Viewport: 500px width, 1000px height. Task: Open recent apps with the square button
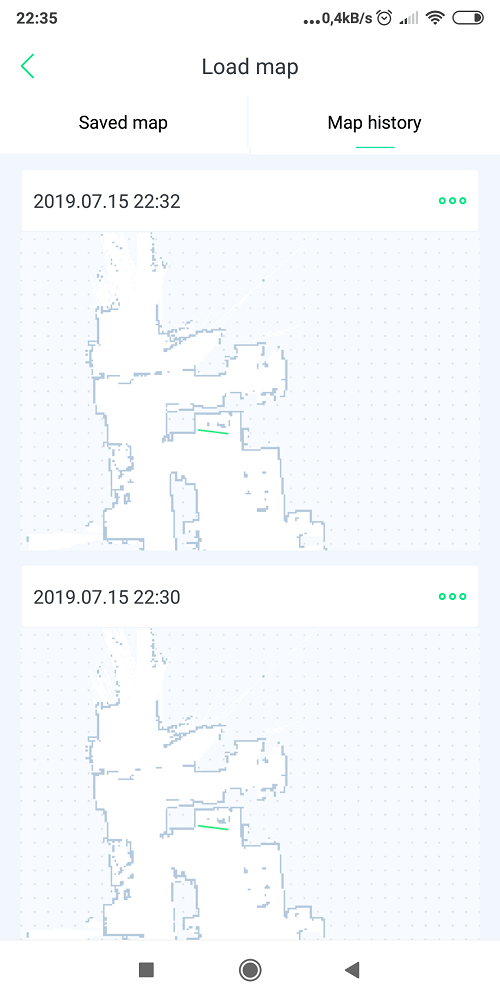(x=147, y=970)
